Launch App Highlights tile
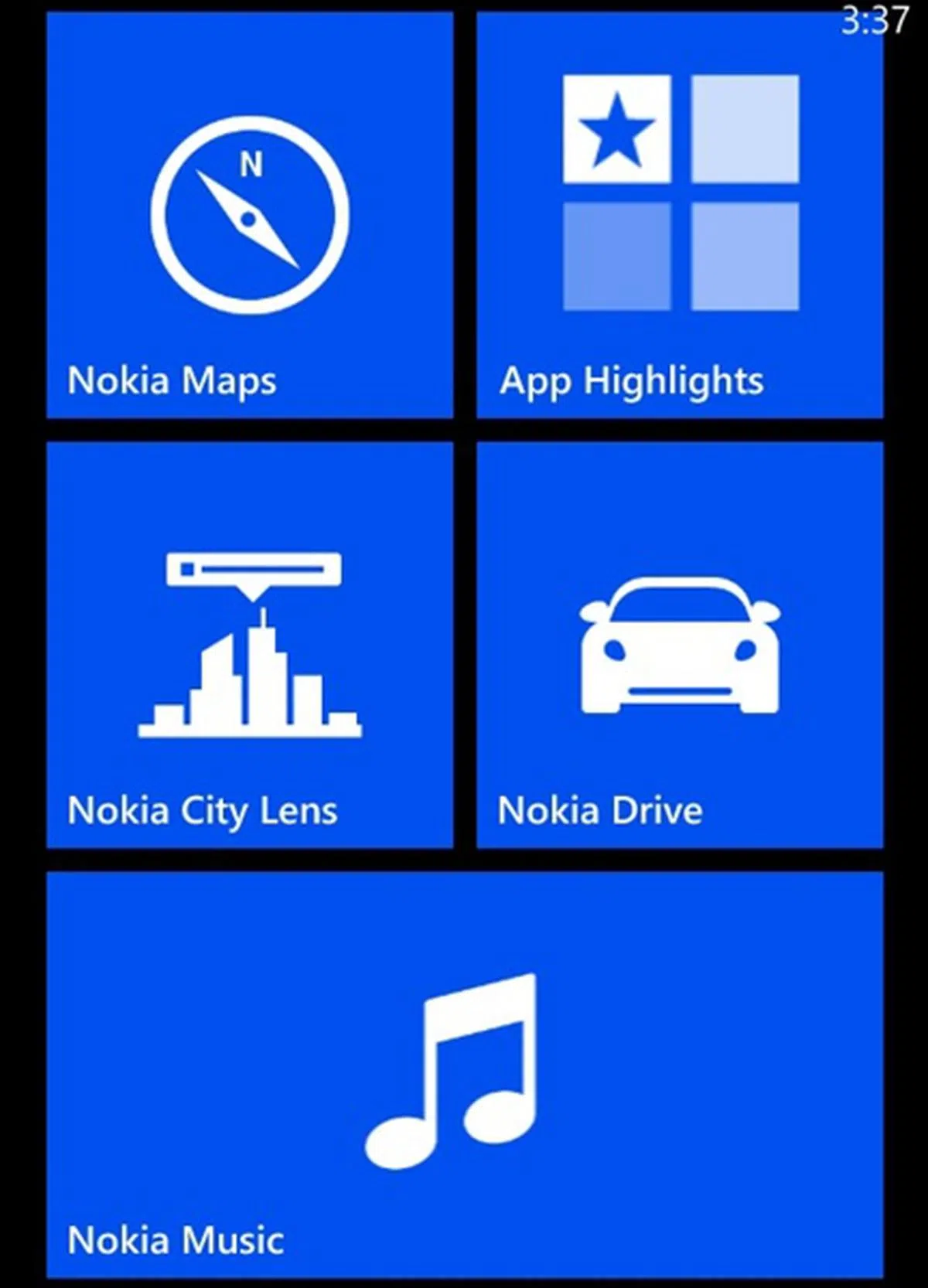 point(680,215)
